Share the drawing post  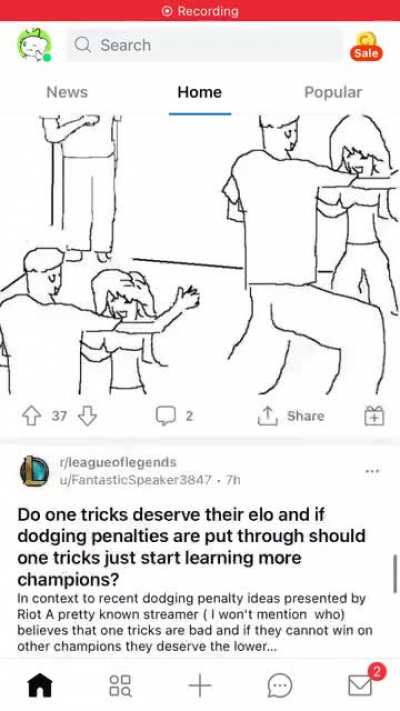[x=291, y=415]
